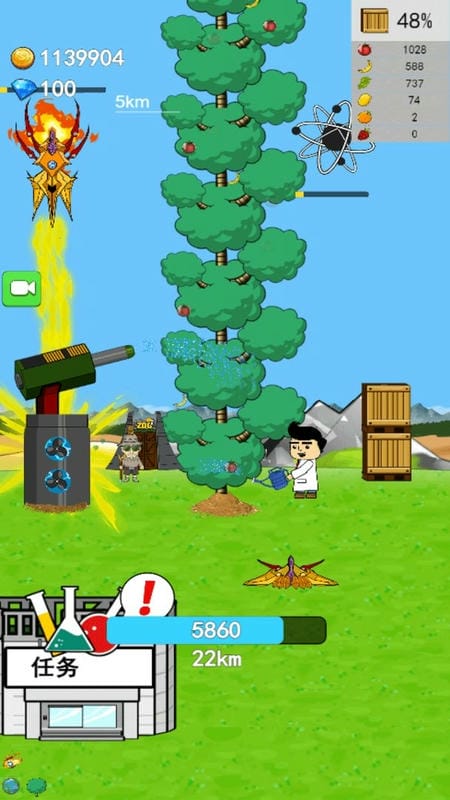Tap the green video camera button
The width and height of the screenshot is (450, 800).
click(21, 289)
